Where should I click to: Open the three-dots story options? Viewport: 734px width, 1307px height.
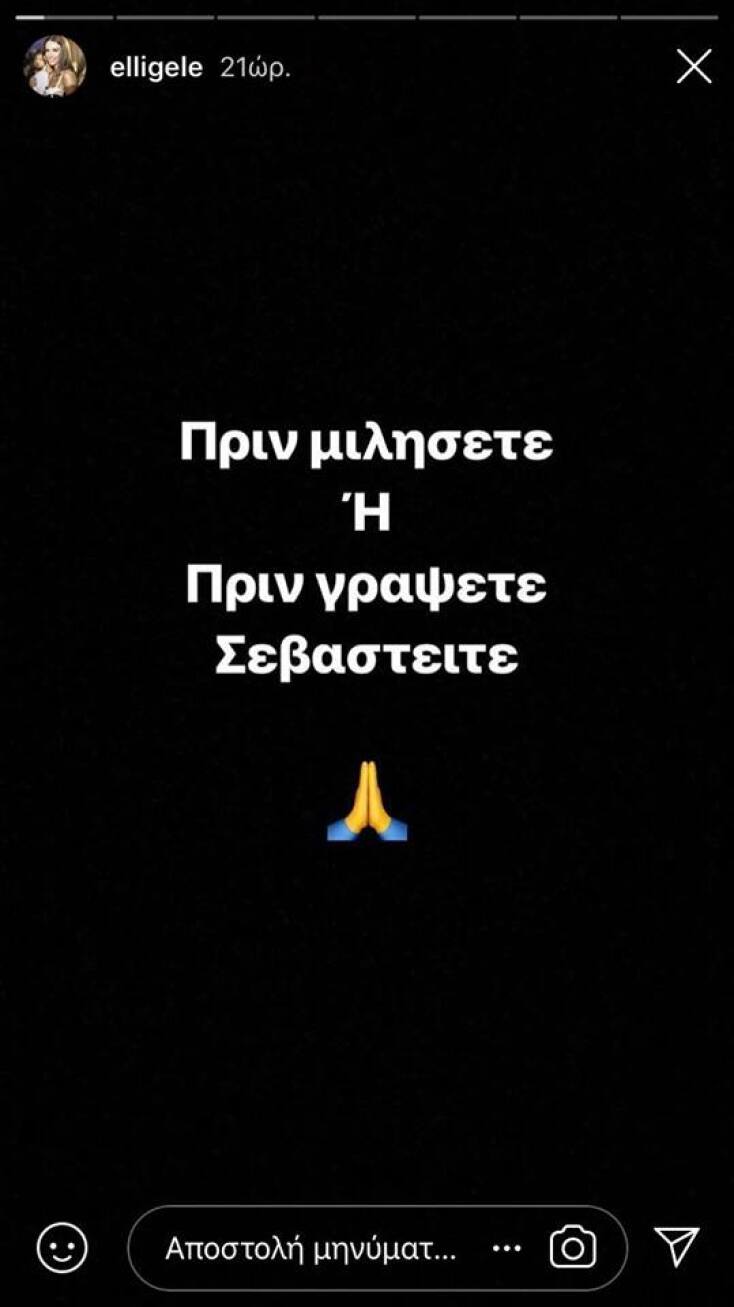[x=508, y=1248]
